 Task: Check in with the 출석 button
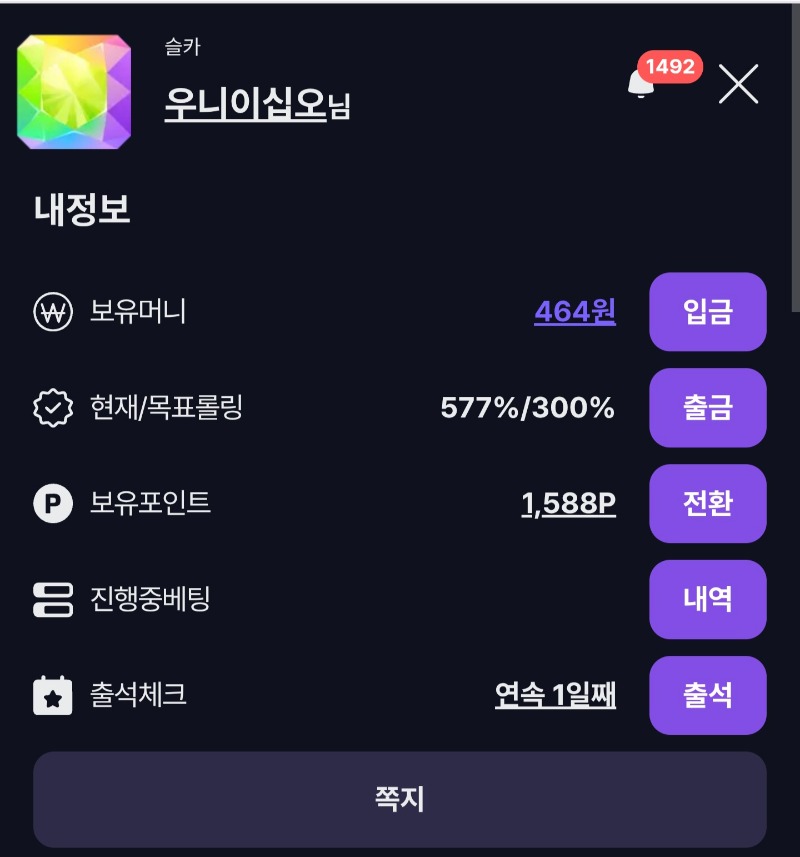(x=707, y=696)
